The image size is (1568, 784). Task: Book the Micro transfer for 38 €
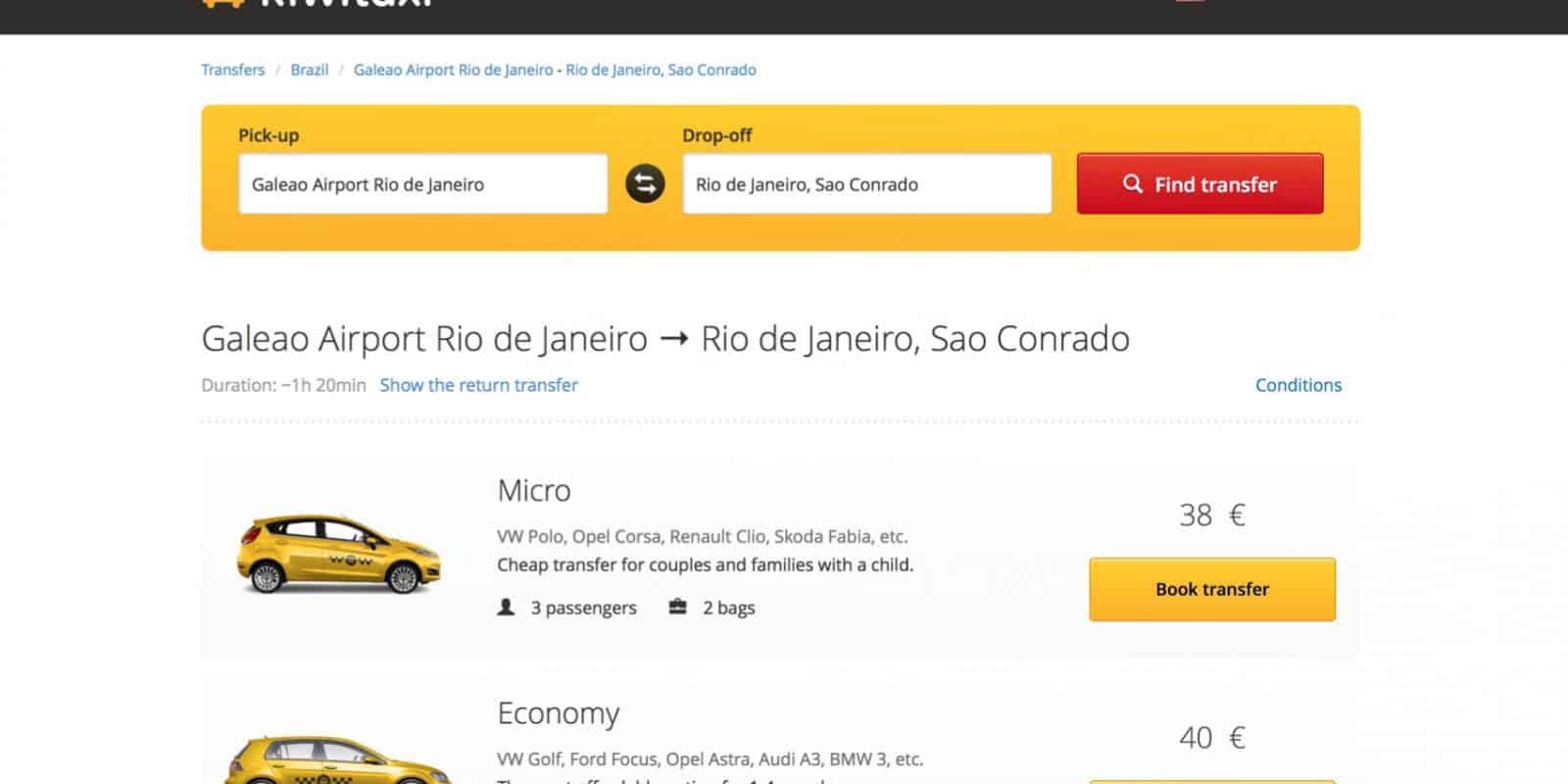coord(1211,589)
